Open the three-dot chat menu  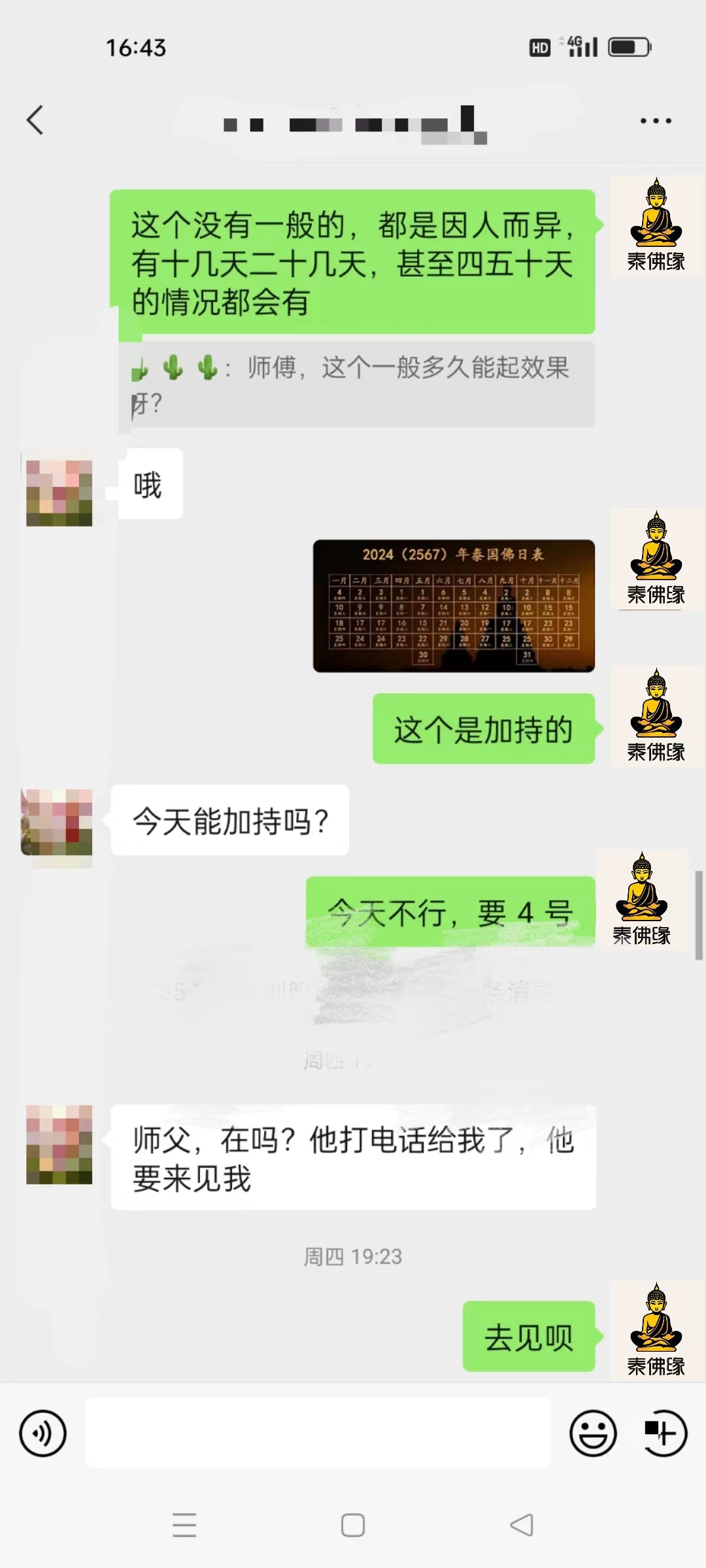pos(655,121)
